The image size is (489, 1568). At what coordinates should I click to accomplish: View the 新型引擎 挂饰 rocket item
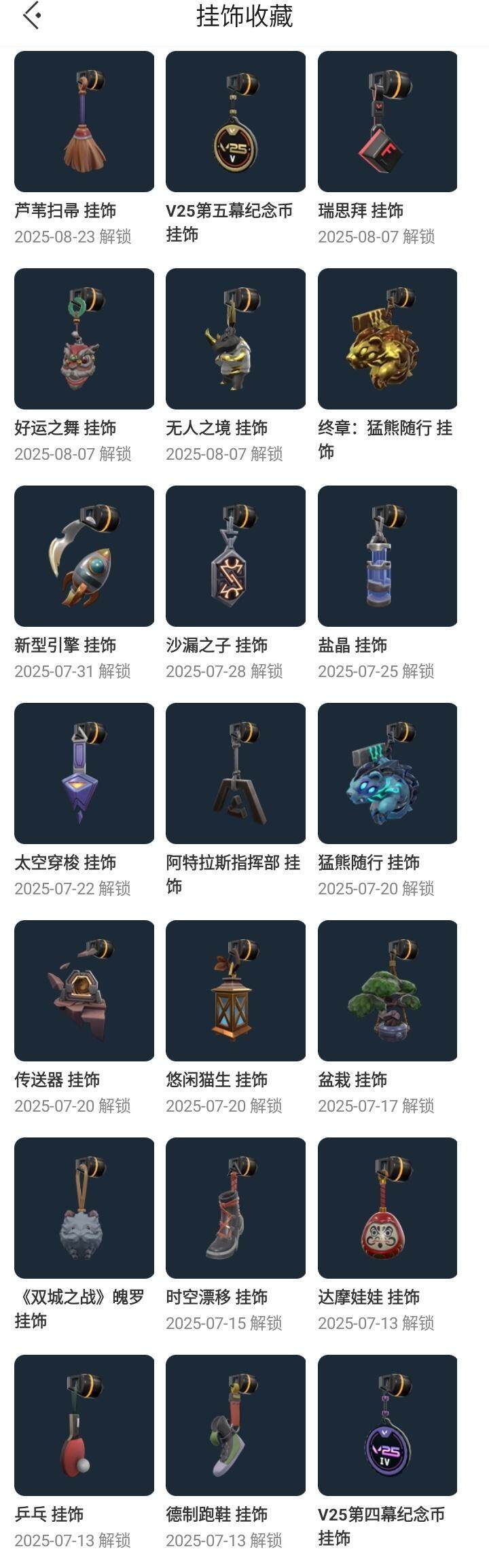84,556
